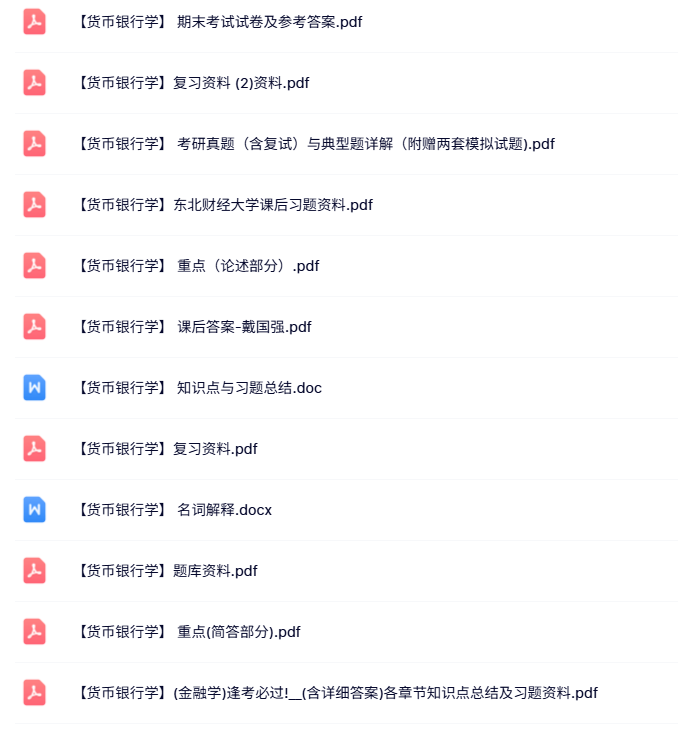Open 考研真题（含复试）与典型题详解 PDF

(315, 144)
